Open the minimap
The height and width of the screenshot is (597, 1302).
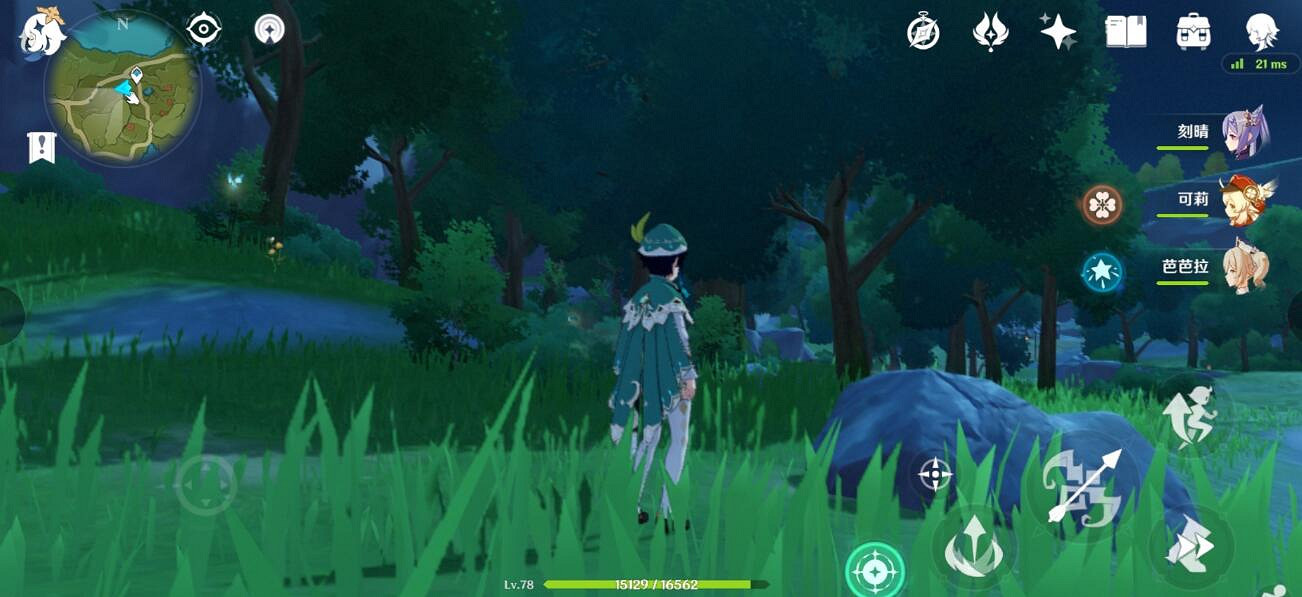[x=122, y=88]
